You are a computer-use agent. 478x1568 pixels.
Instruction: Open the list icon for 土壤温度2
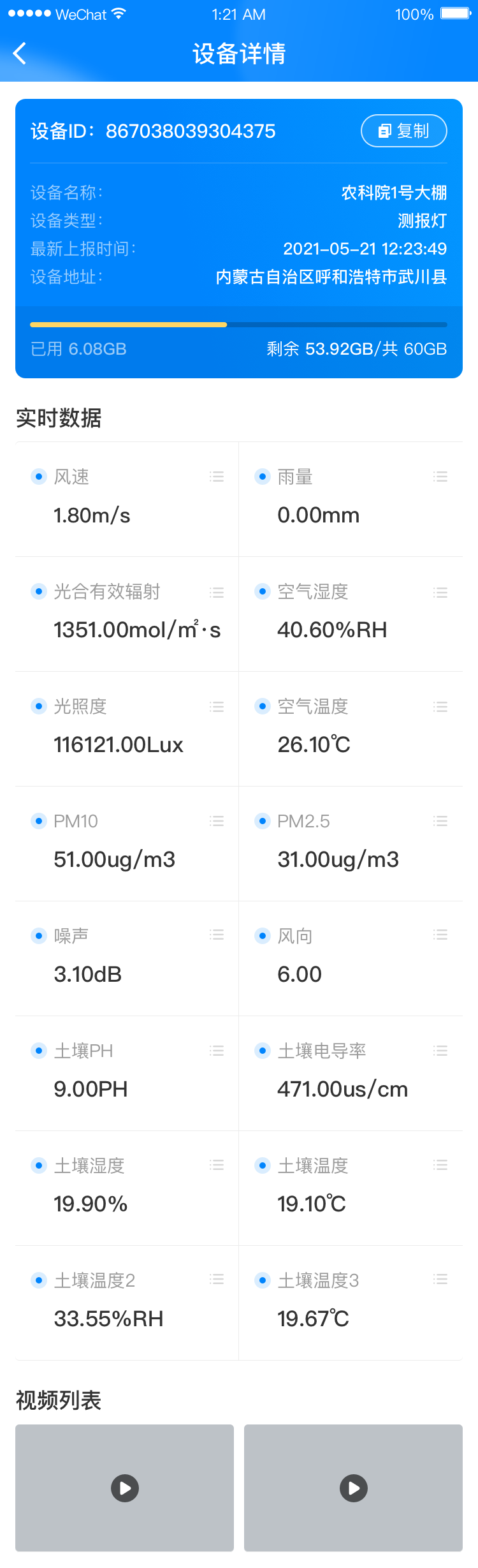tap(217, 1280)
